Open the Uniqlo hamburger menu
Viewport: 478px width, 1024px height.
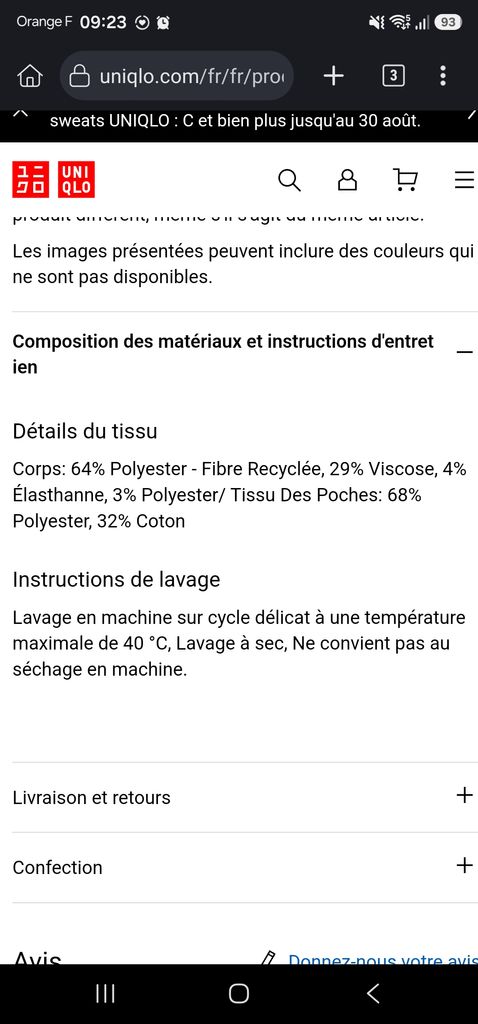click(x=464, y=180)
